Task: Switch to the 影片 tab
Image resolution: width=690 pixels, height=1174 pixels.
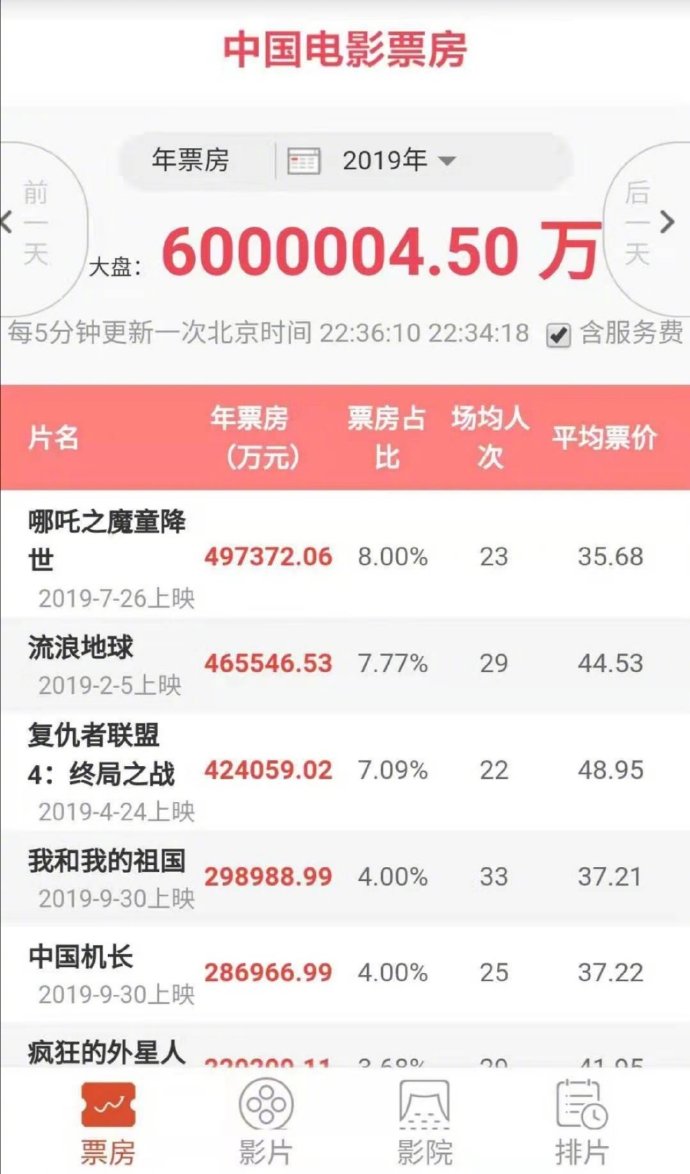Action: [266, 1123]
